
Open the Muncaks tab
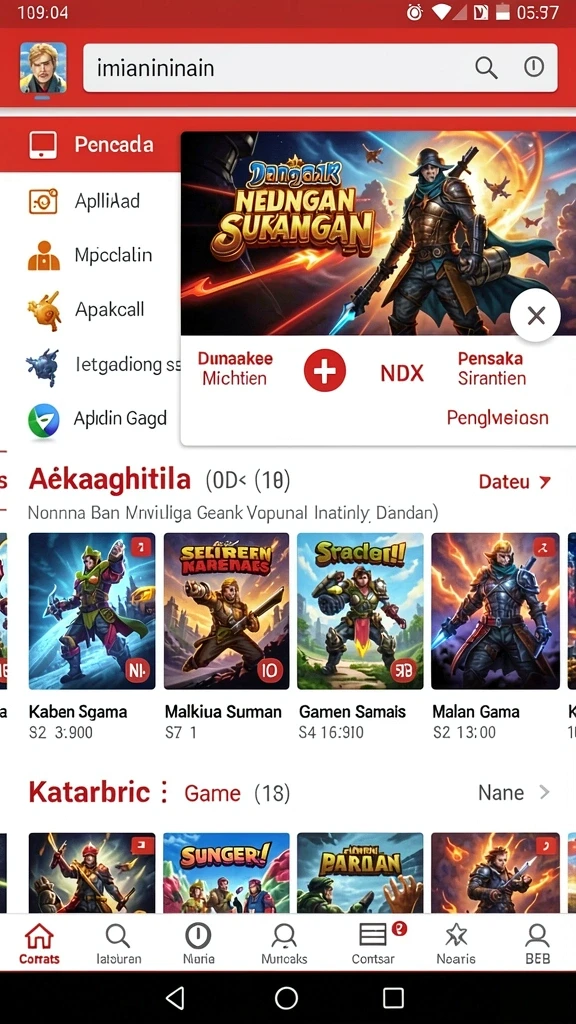click(x=284, y=944)
